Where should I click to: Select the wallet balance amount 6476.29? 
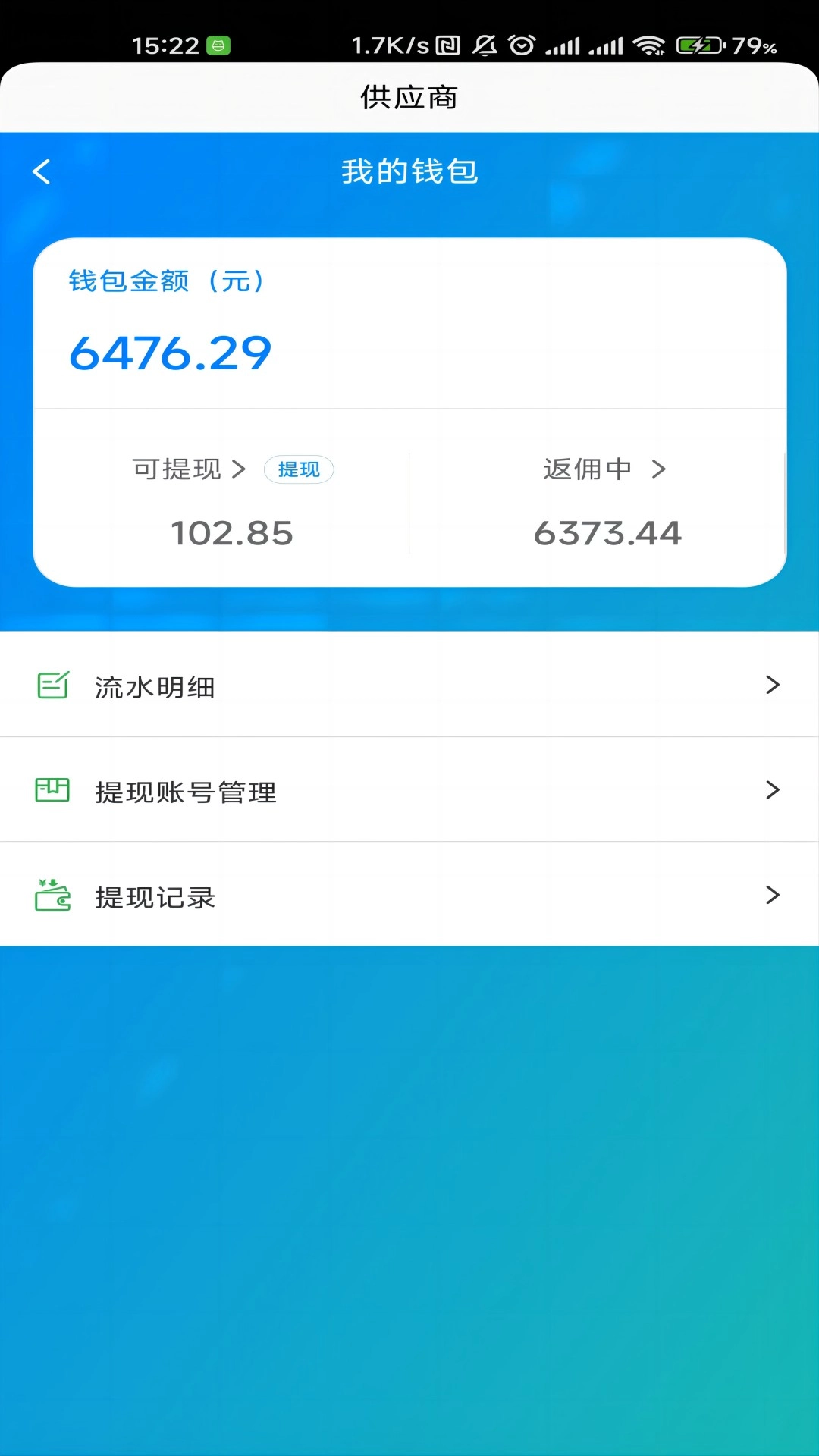[x=170, y=353]
